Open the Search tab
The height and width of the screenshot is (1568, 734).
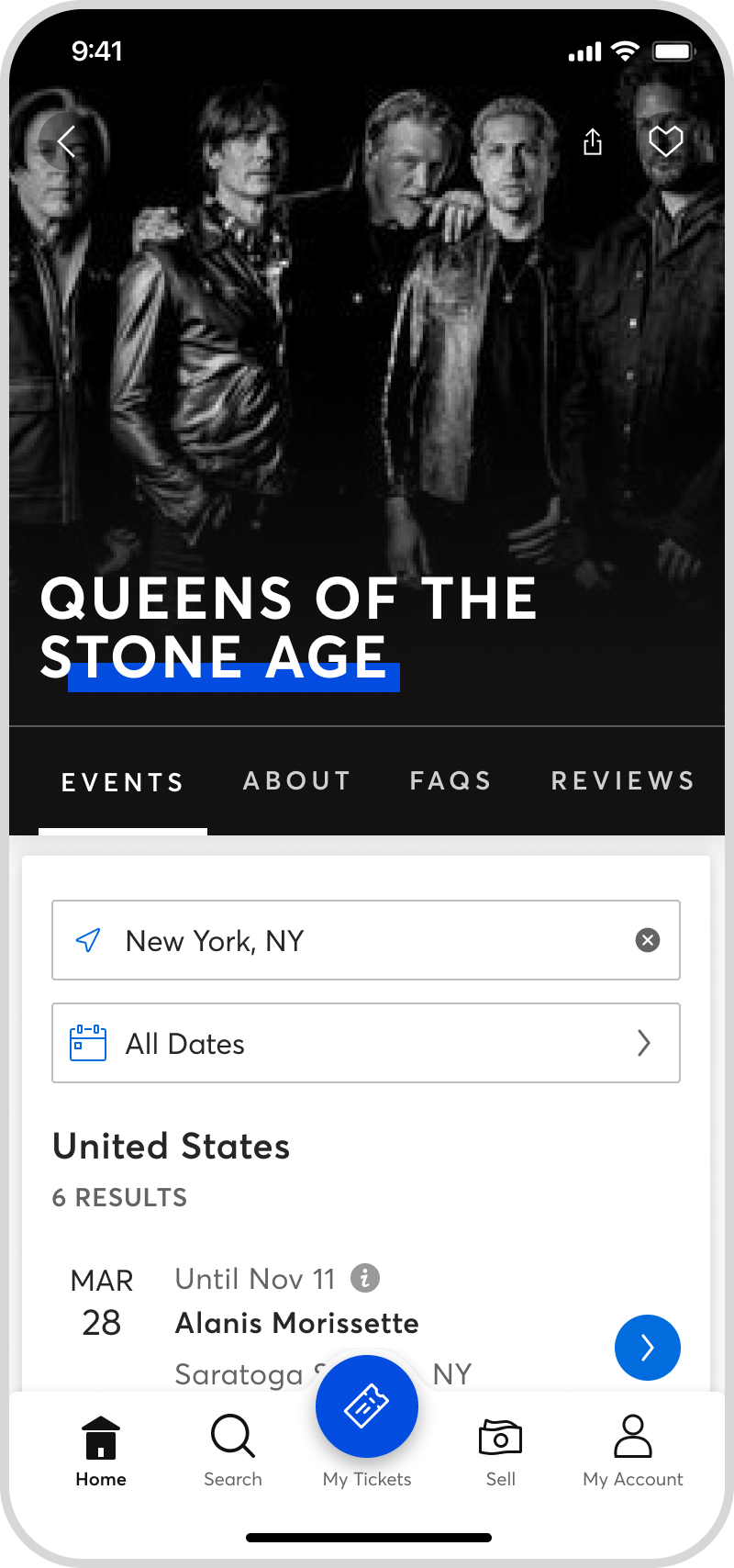click(x=233, y=1450)
